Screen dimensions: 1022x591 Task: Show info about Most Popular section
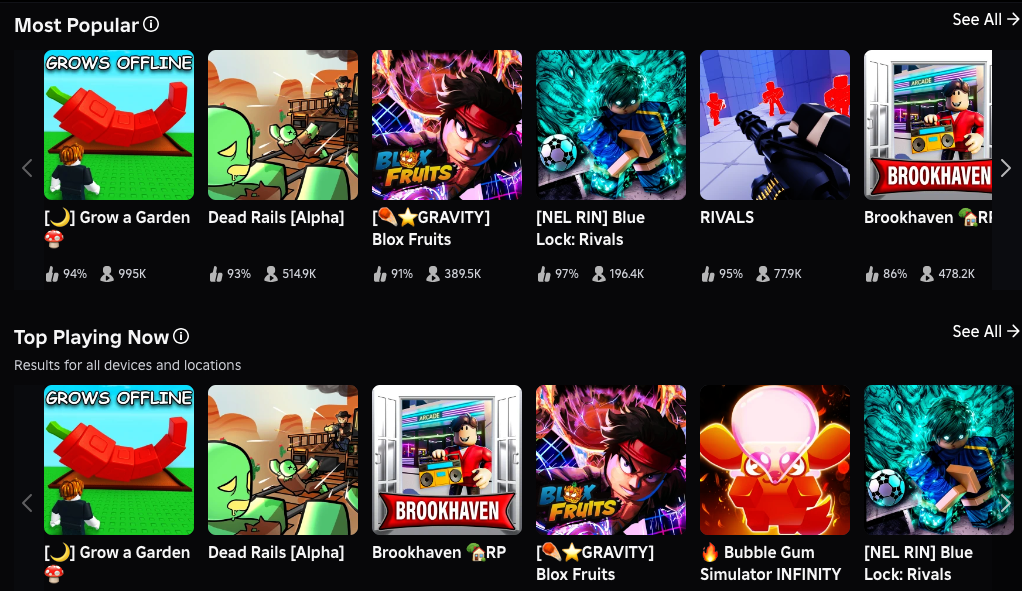click(151, 24)
